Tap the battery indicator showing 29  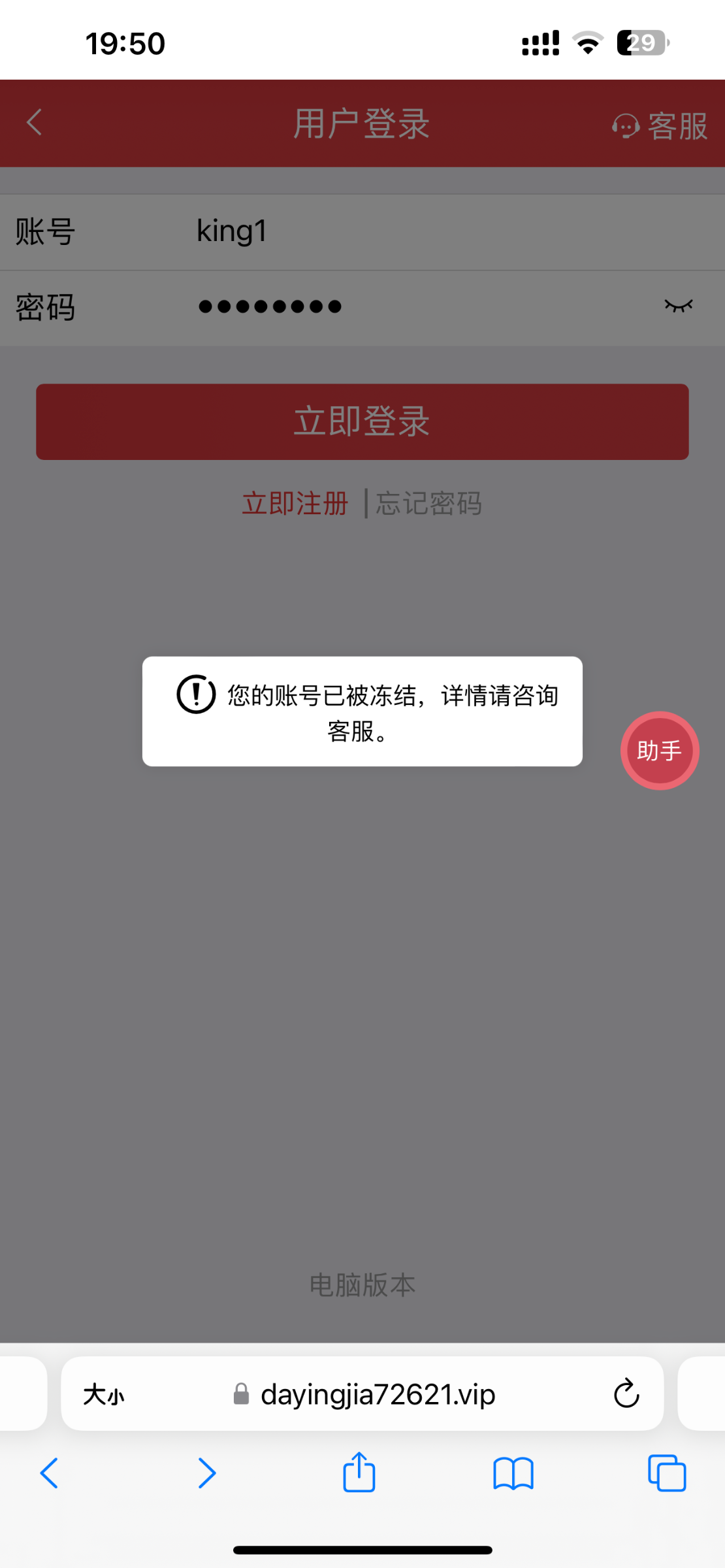point(641,42)
